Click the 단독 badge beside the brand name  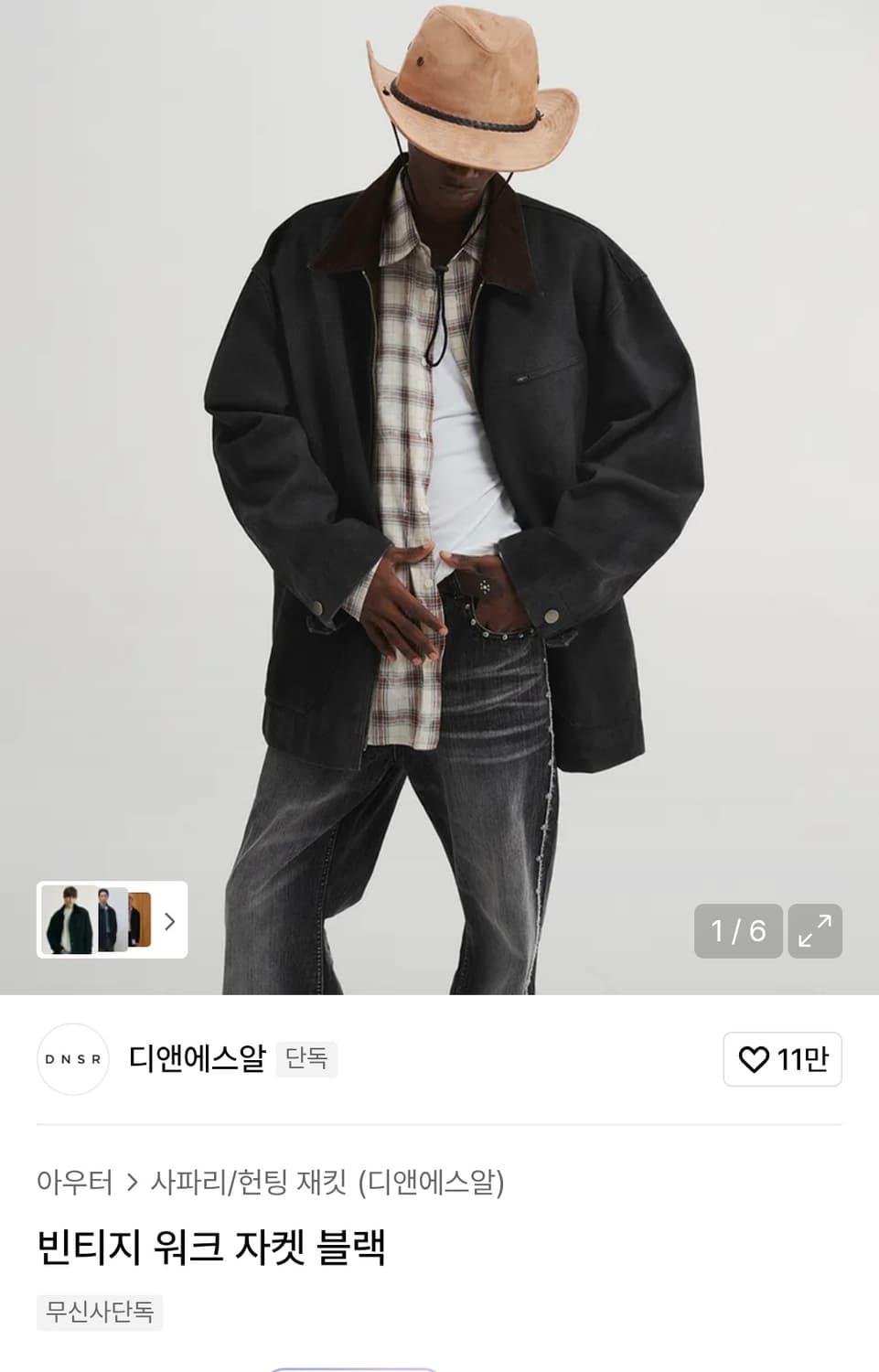[306, 1059]
